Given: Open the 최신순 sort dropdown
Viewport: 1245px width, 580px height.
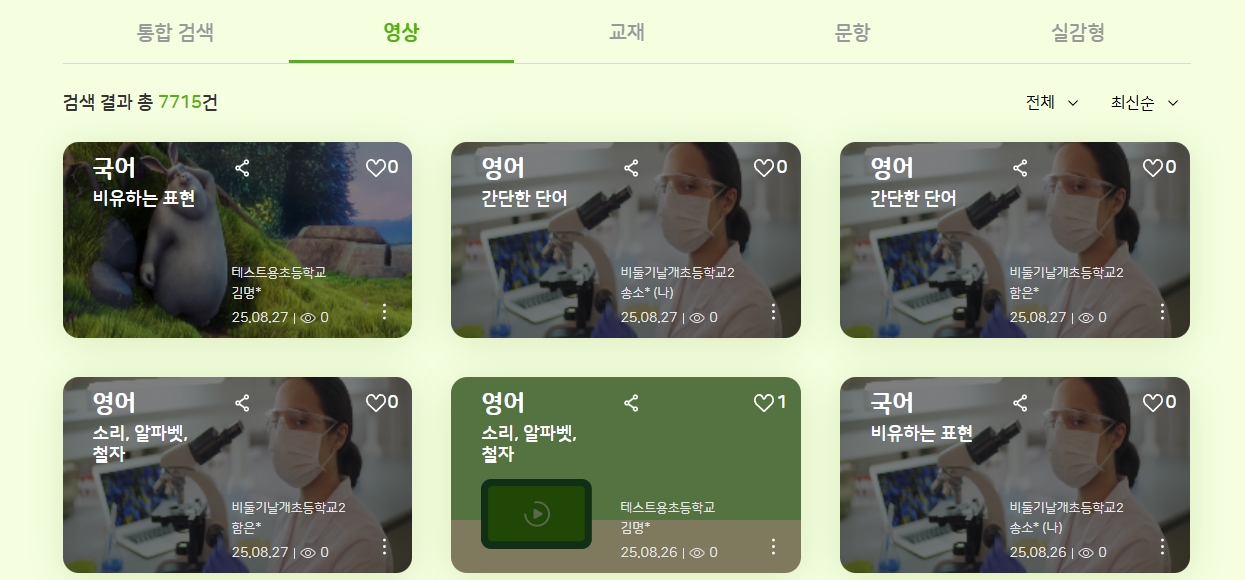Looking at the screenshot, I should click(x=1145, y=102).
